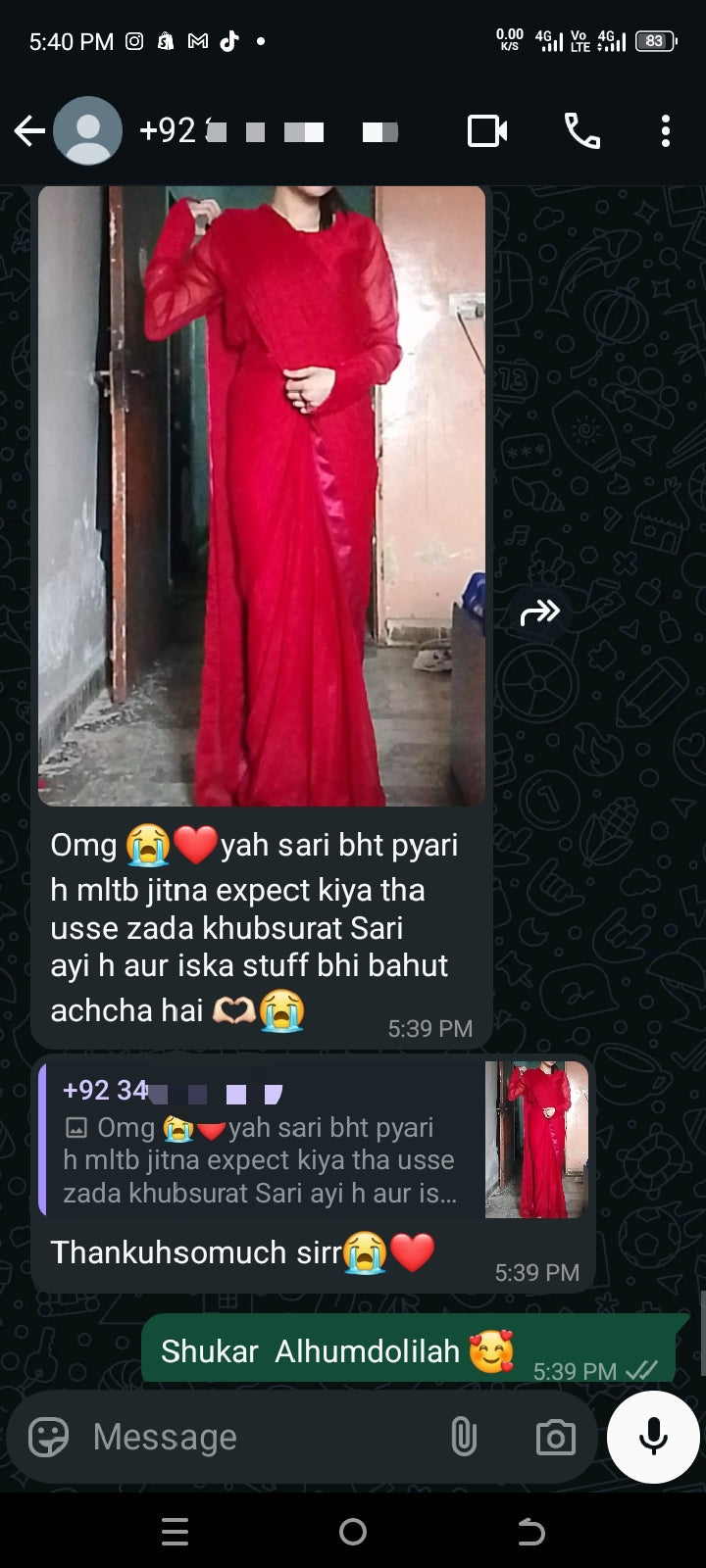Open the more options menu
The image size is (706, 1568).
[666, 131]
